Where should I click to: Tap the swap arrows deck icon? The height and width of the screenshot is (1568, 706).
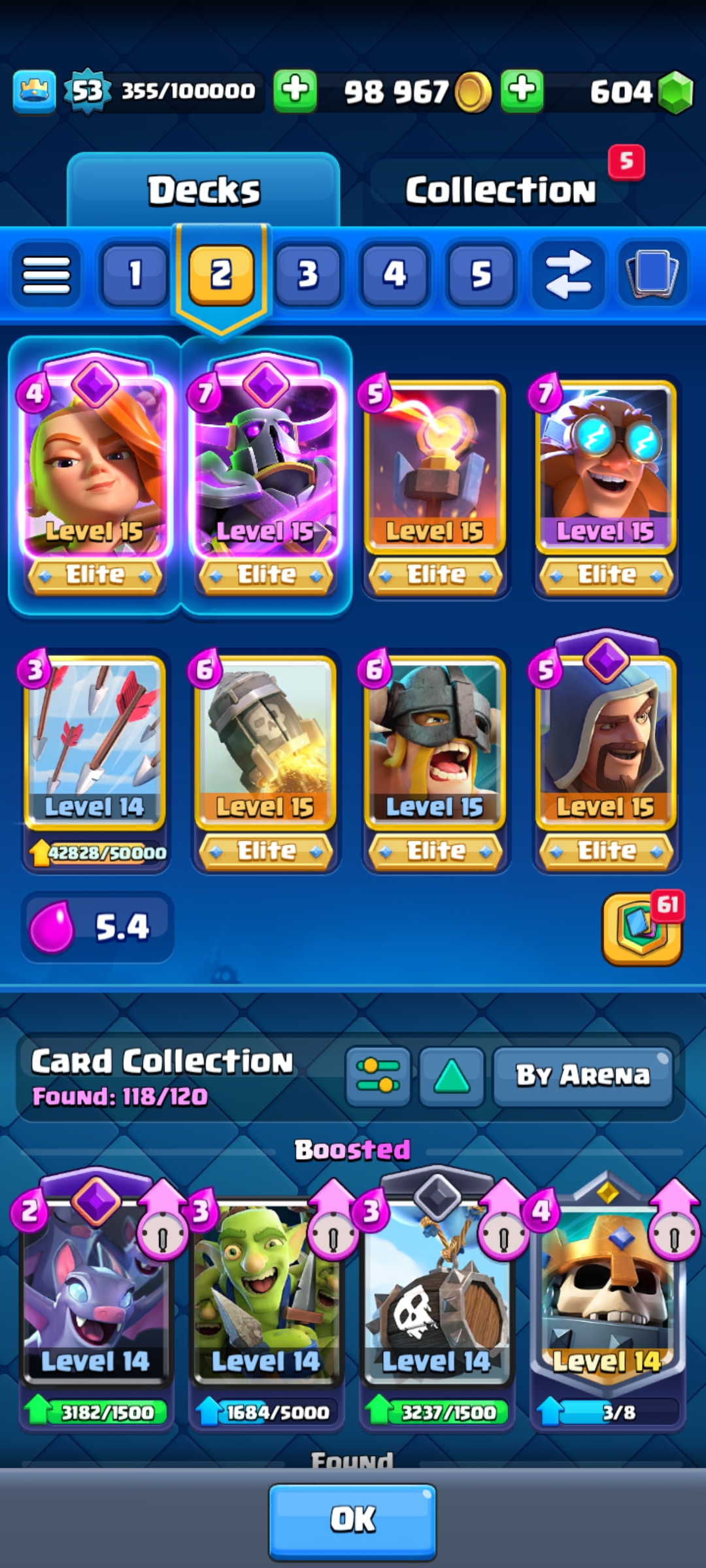[x=568, y=274]
